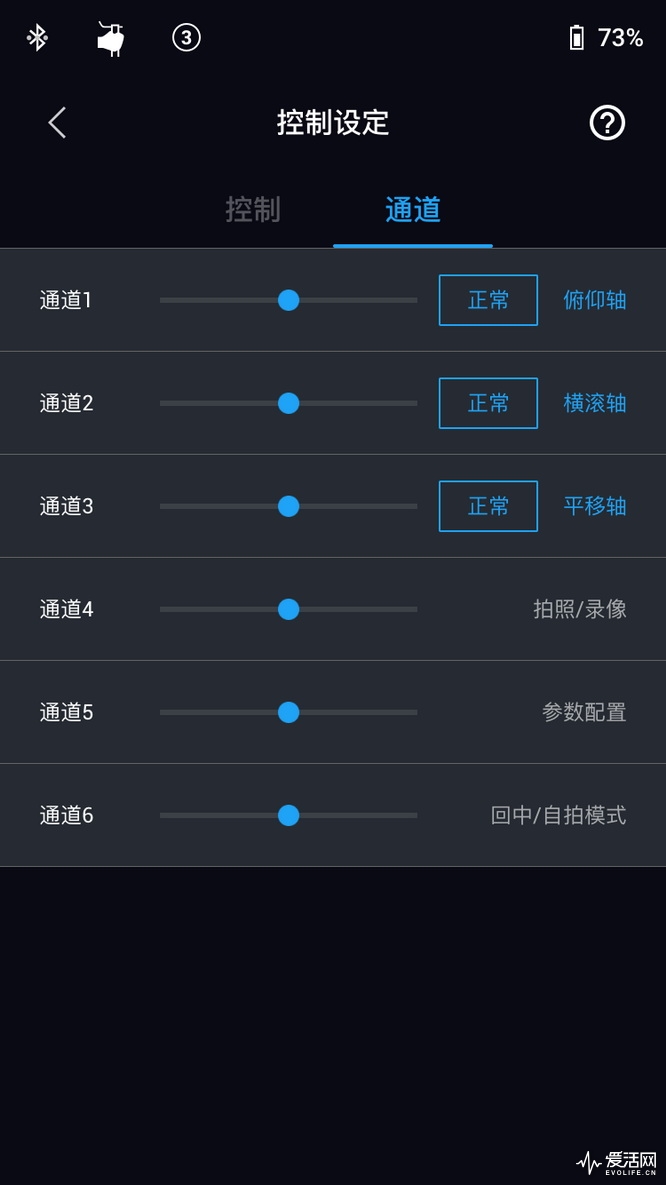Tap the 通道1 slider handle
This screenshot has height=1185, width=666.
point(288,300)
